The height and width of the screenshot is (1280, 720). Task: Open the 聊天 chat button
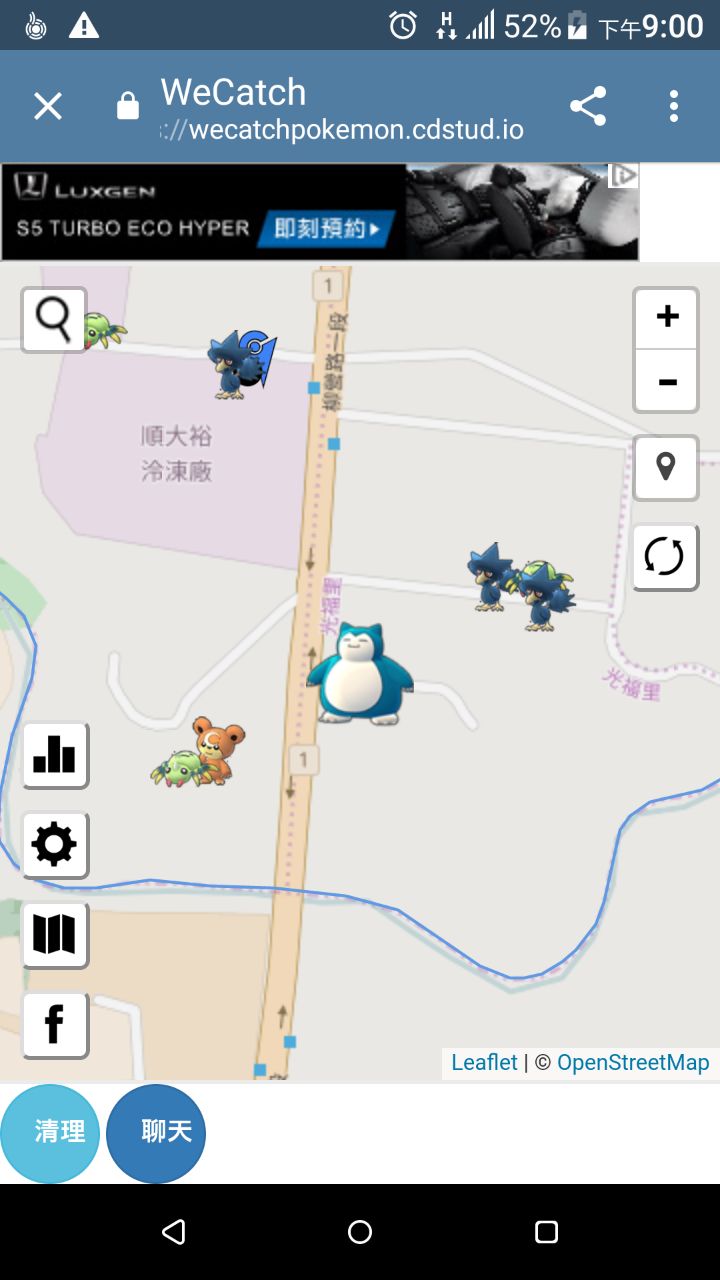(156, 1133)
